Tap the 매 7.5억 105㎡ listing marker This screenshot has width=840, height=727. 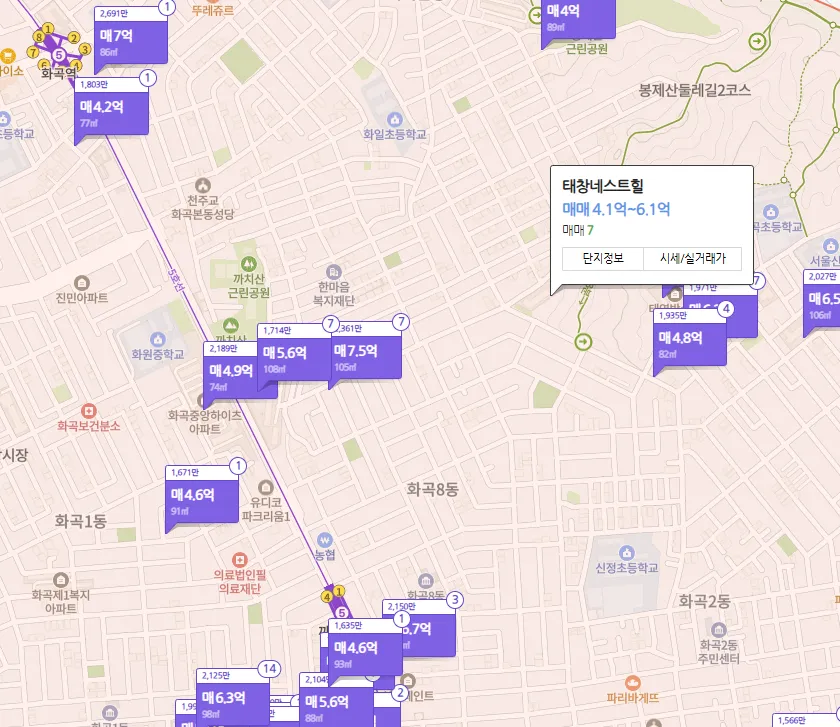365,357
